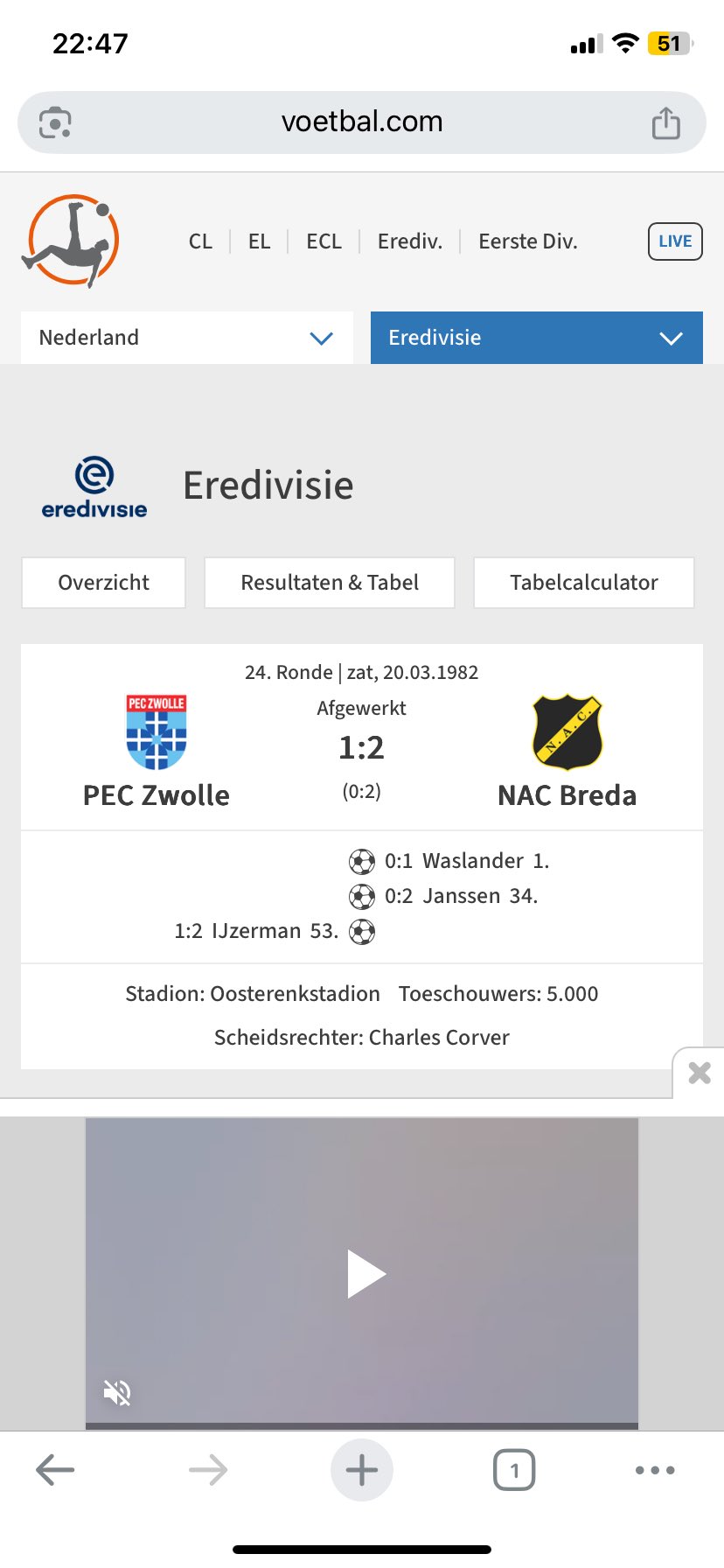Expand the Nederland country dropdown

click(187, 338)
